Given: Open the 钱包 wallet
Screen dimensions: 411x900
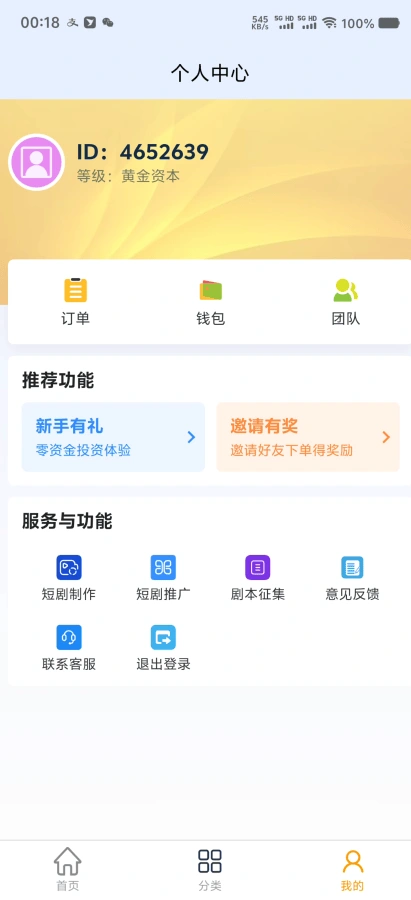Looking at the screenshot, I should click(x=210, y=301).
